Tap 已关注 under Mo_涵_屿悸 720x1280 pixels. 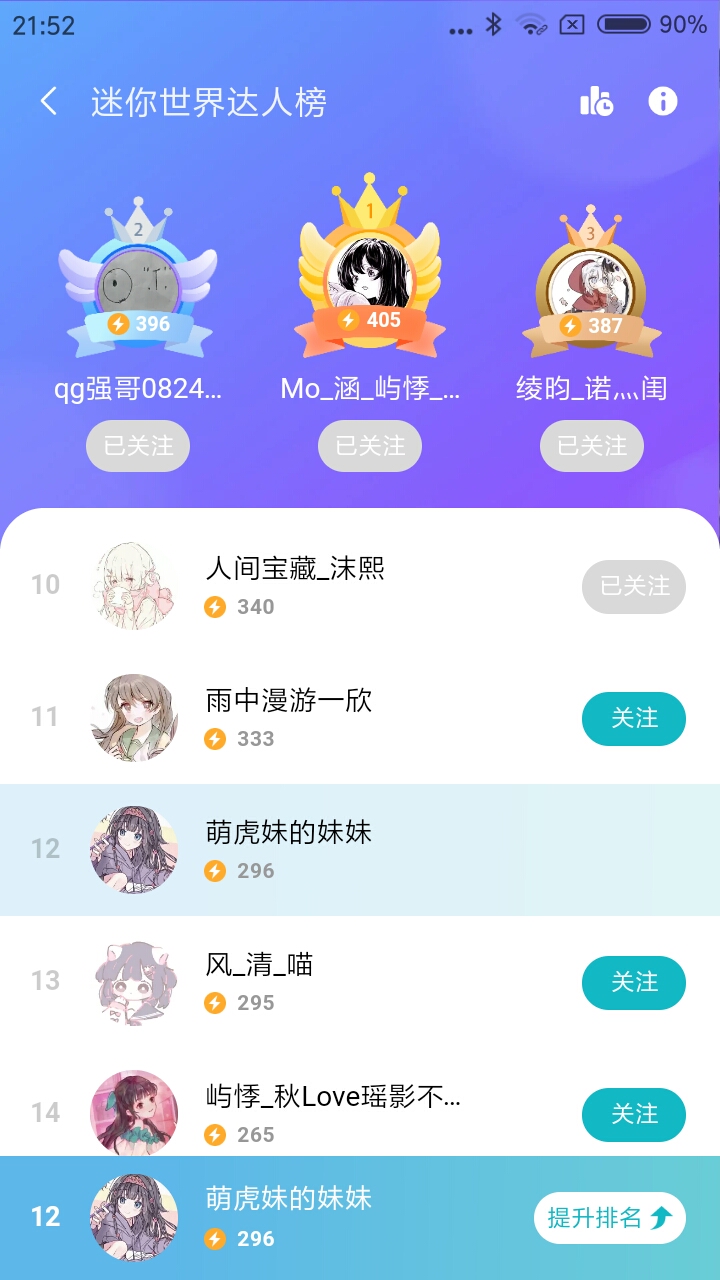pyautogui.click(x=370, y=446)
